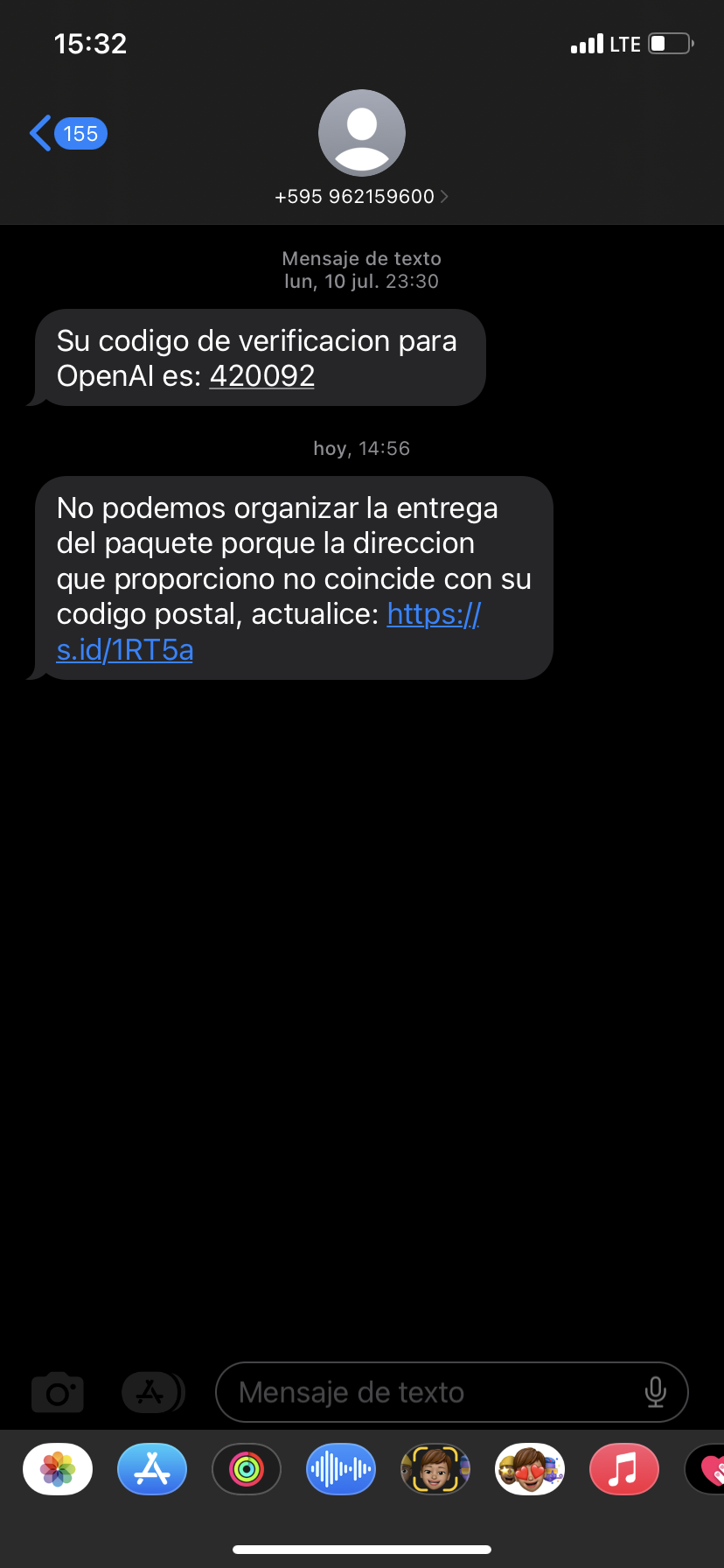The height and width of the screenshot is (1568, 724).
Task: Open the audio message waveform app
Action: tap(341, 1469)
